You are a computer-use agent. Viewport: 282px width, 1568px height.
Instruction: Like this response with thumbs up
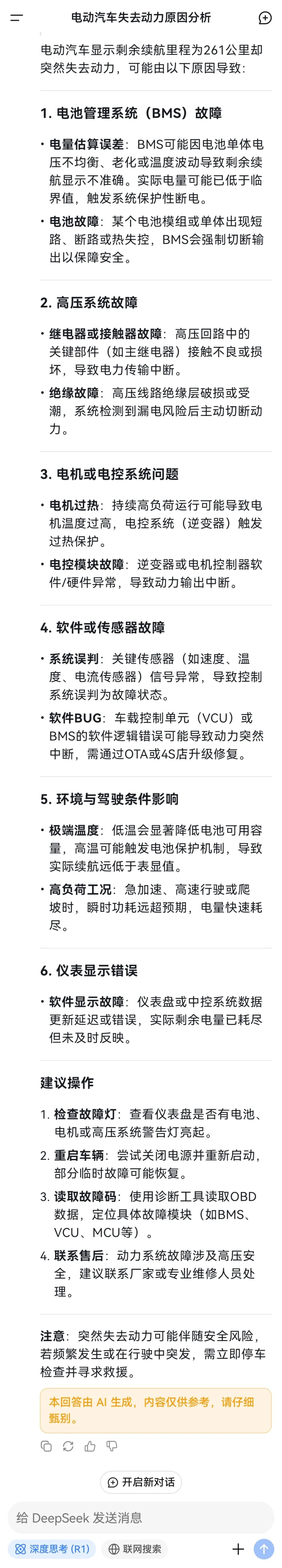pyautogui.click(x=90, y=1446)
